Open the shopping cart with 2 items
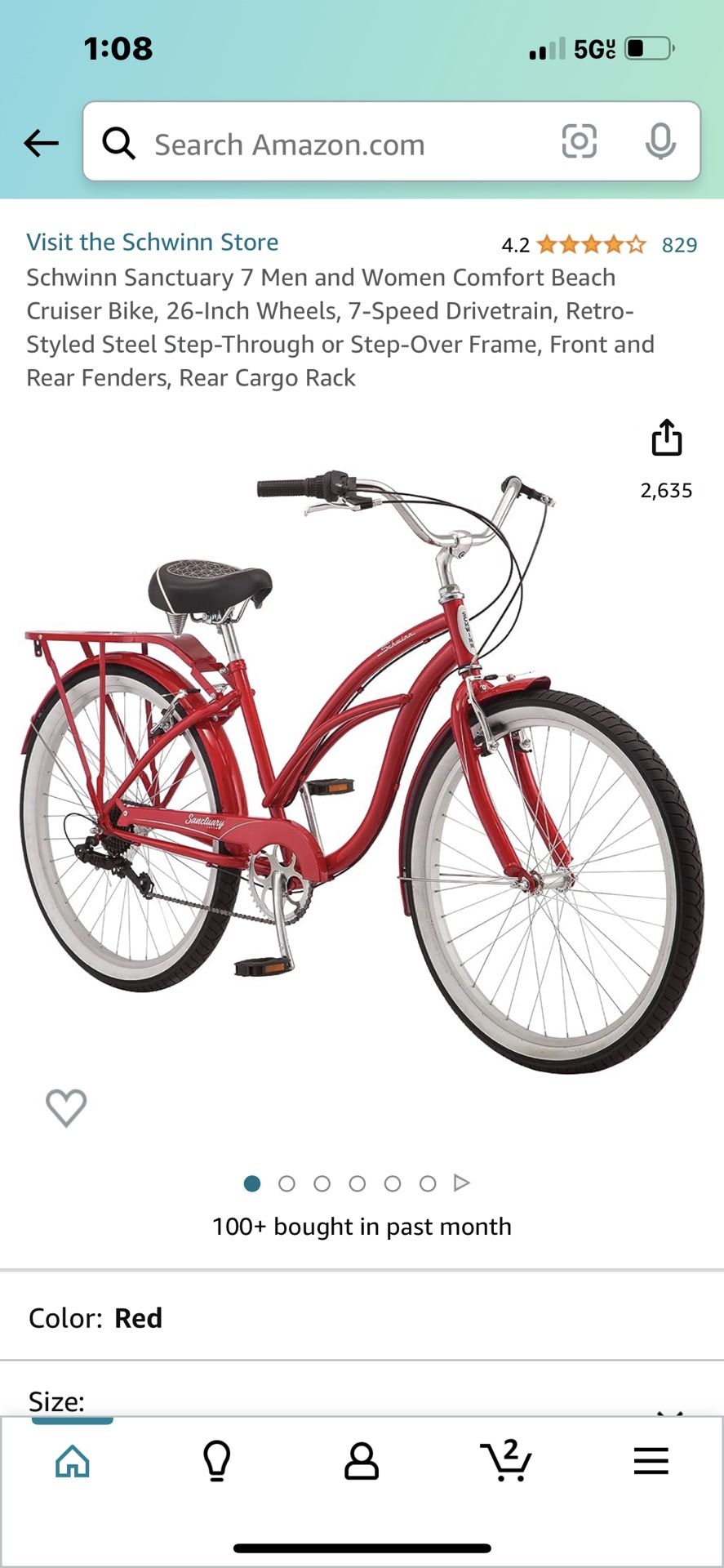This screenshot has height=1568, width=724. click(x=506, y=1460)
